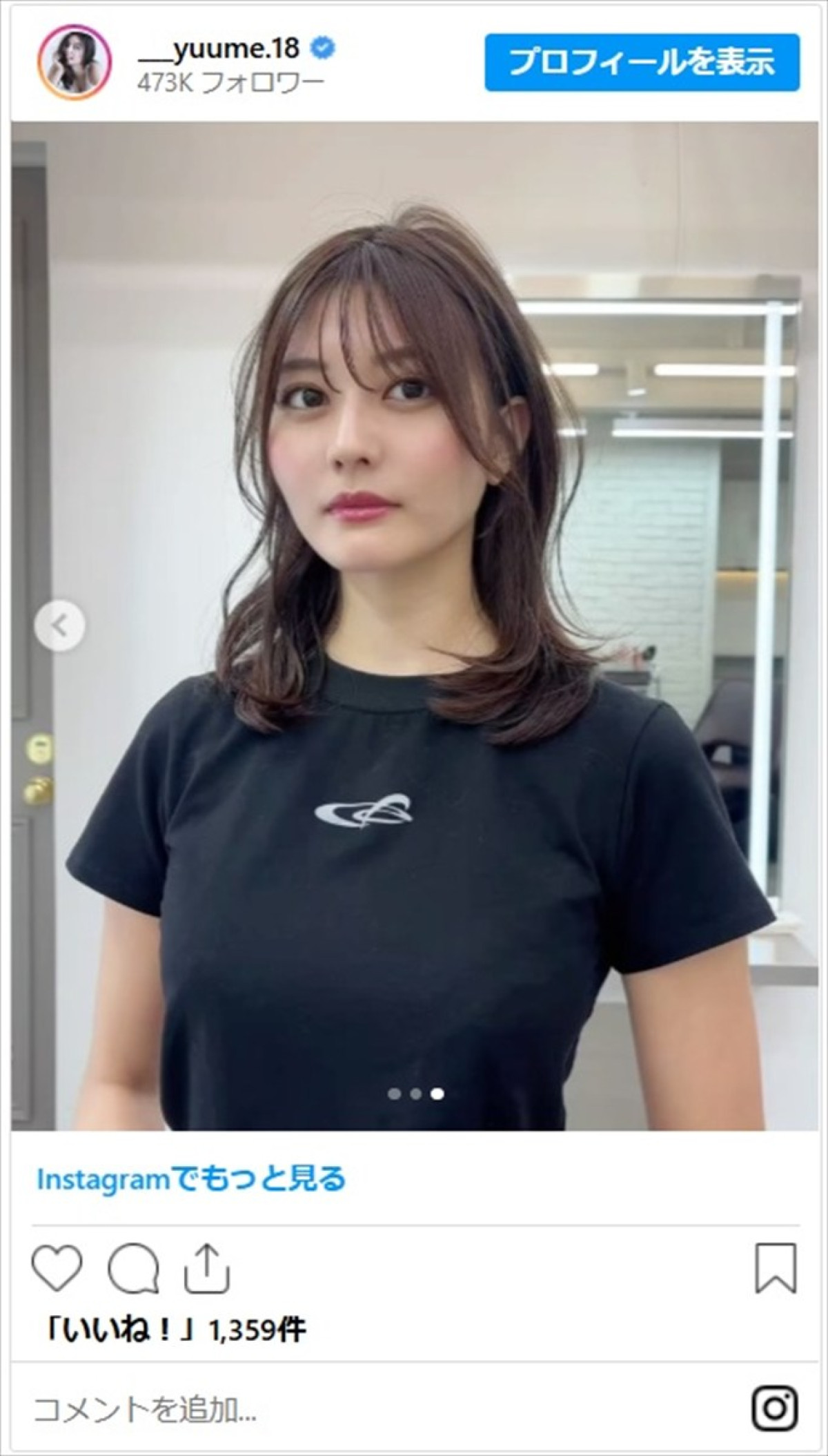Open the Instagramでもっと見る link
828x1456 pixels.
coord(191,1179)
